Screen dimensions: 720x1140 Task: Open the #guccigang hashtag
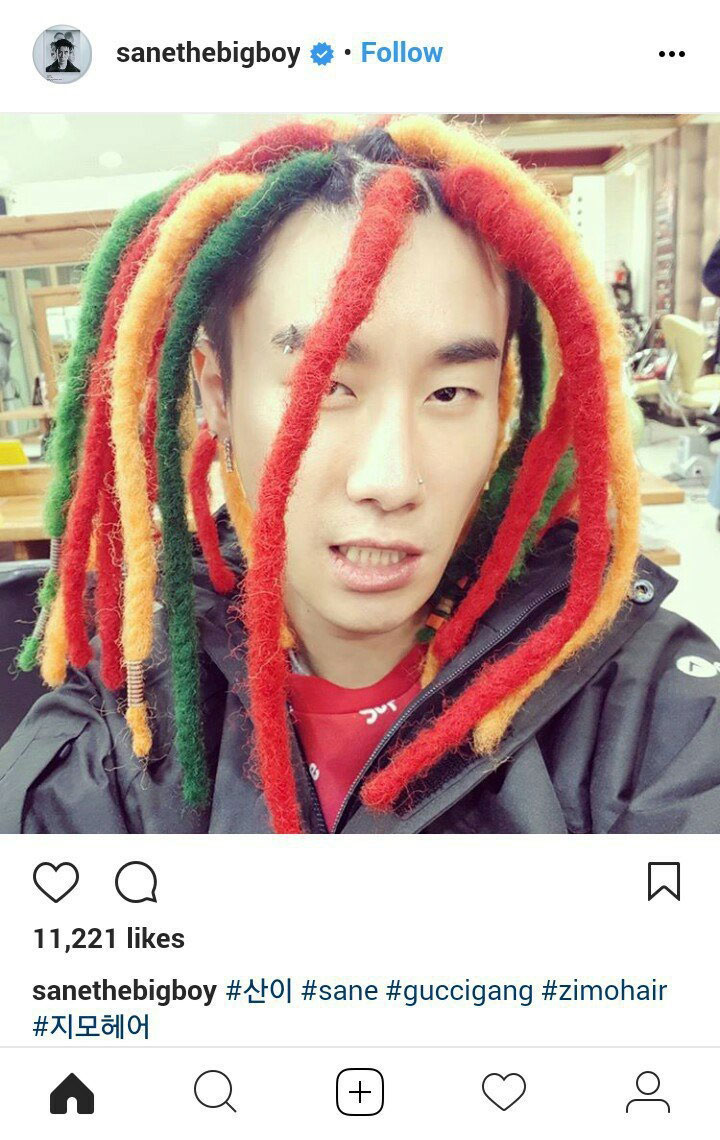click(x=460, y=991)
